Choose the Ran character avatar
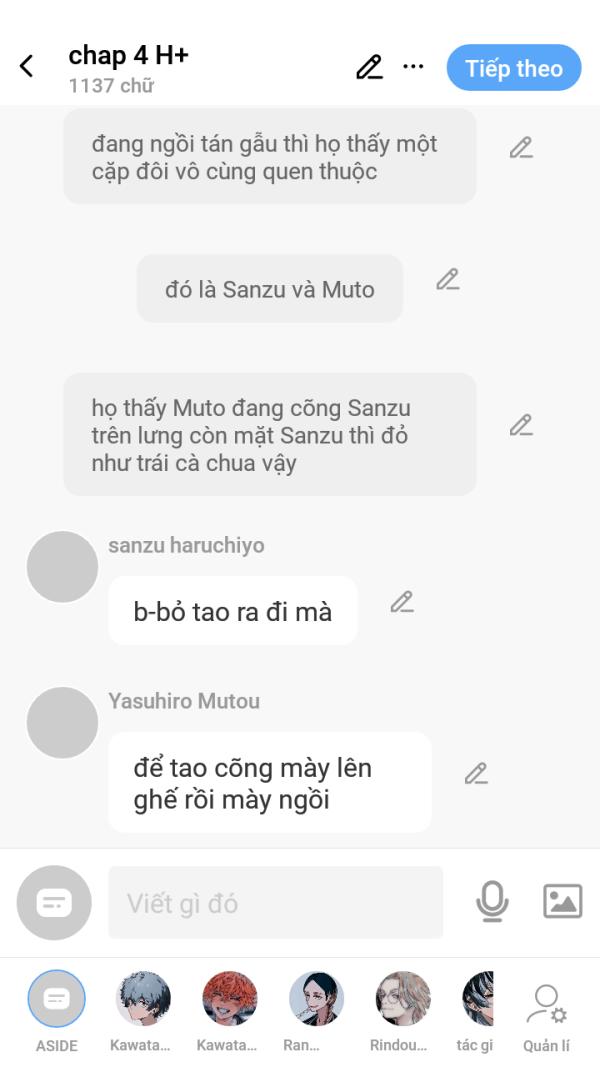The image size is (600, 1067). tap(316, 999)
